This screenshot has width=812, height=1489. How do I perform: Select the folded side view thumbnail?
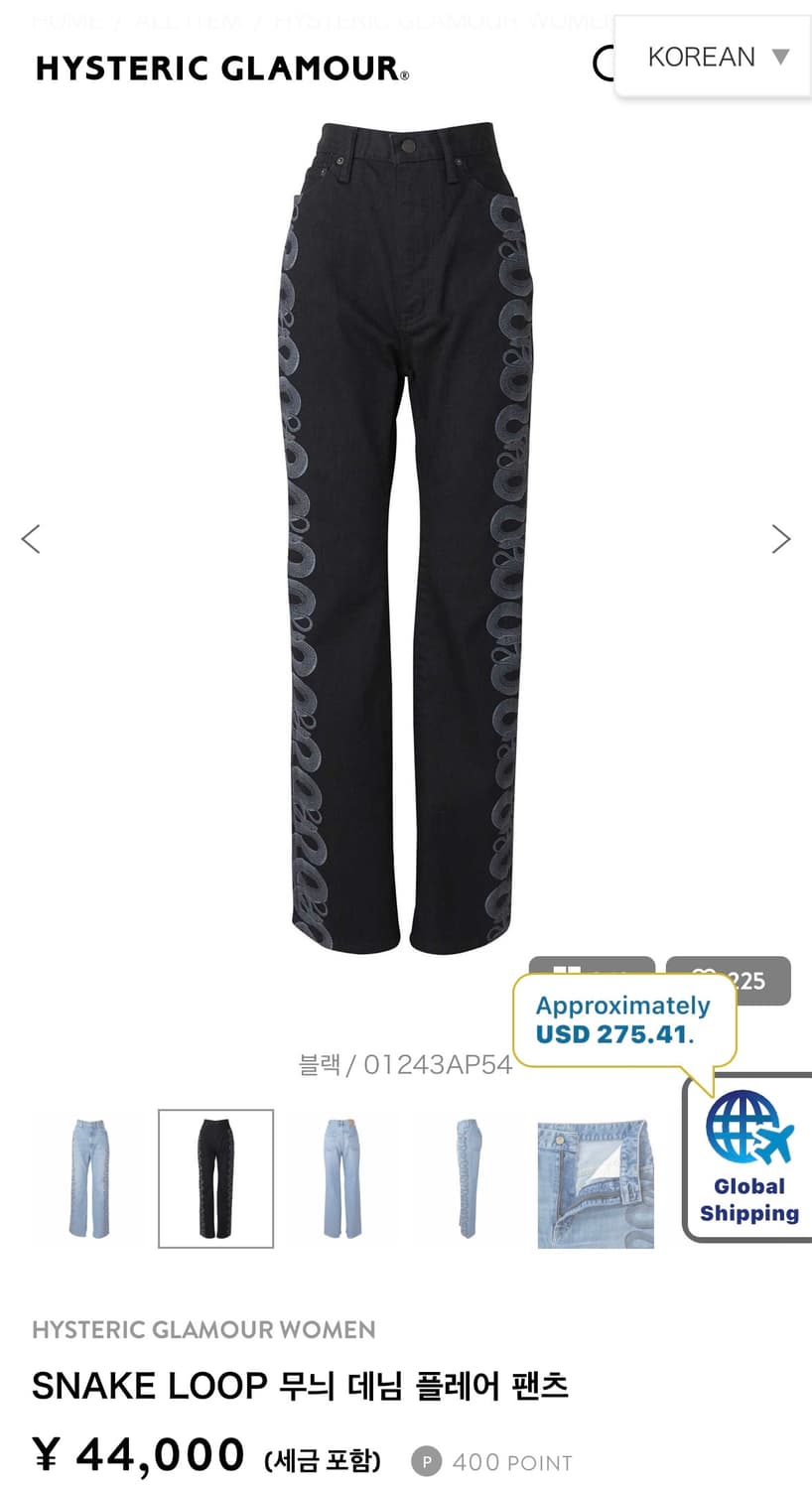coord(468,1175)
